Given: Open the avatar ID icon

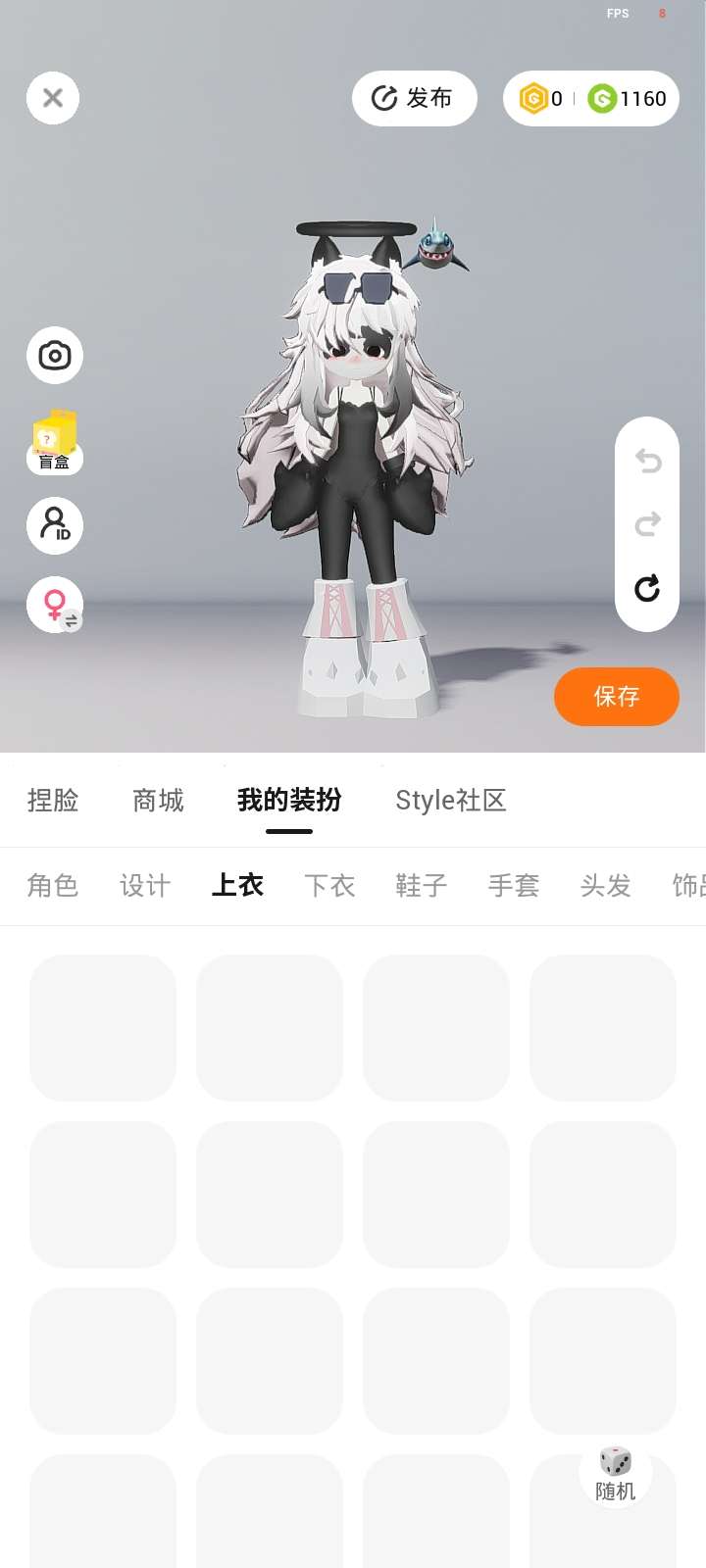Looking at the screenshot, I should coord(55,525).
